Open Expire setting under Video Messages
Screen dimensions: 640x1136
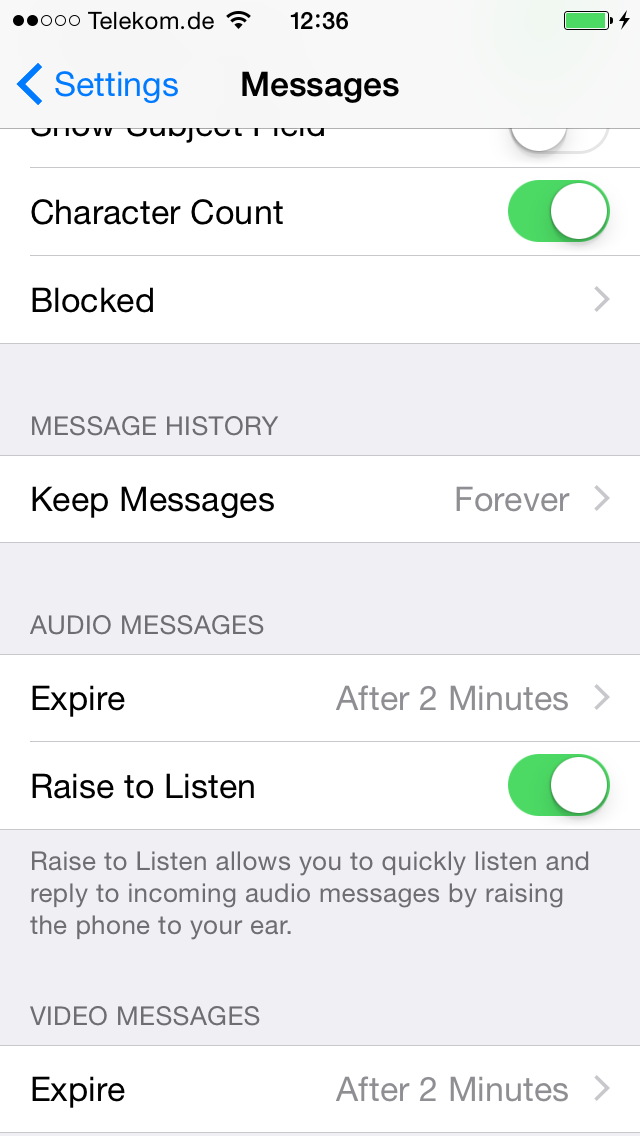(320, 1089)
